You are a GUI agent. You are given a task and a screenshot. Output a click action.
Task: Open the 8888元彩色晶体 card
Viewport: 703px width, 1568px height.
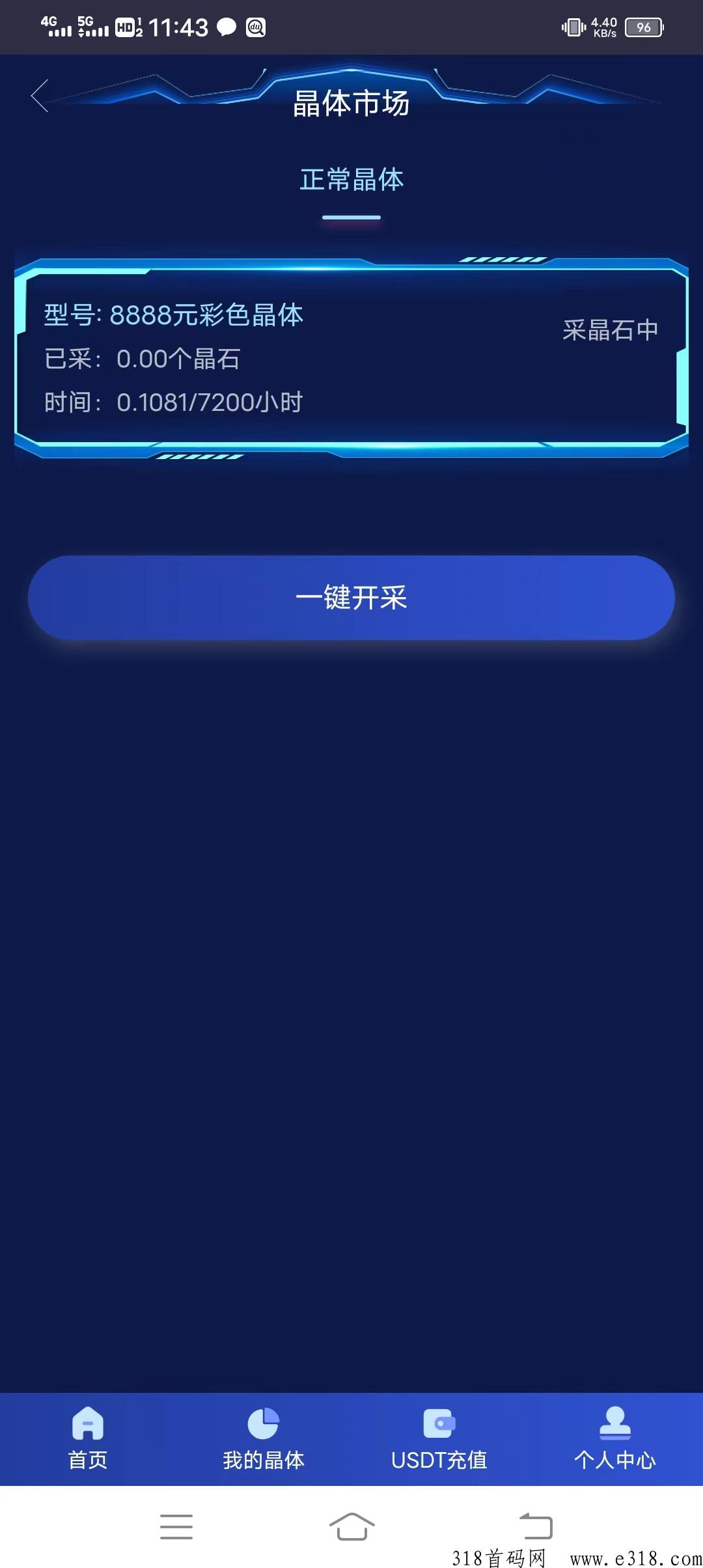[x=351, y=358]
